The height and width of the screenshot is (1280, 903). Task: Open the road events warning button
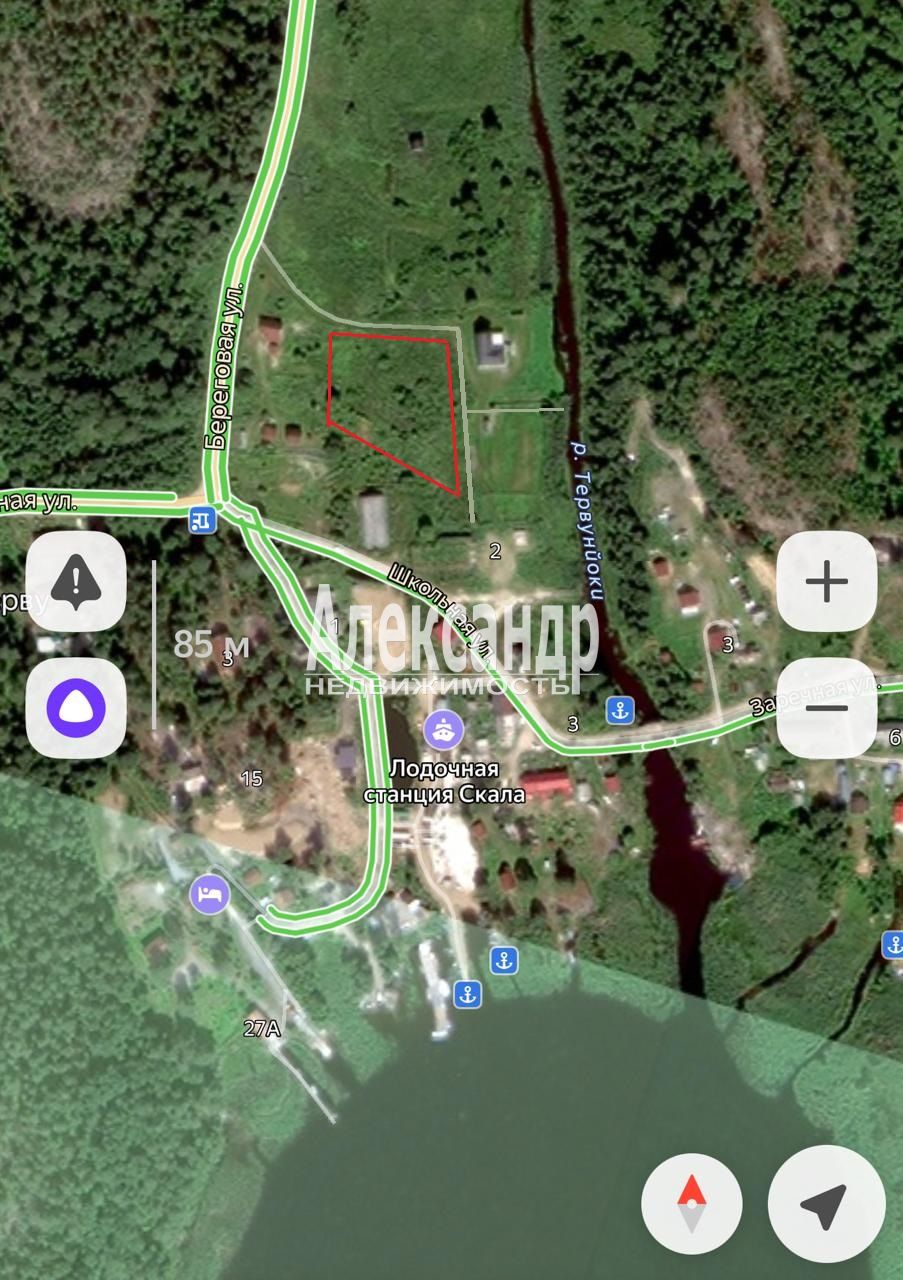point(76,581)
